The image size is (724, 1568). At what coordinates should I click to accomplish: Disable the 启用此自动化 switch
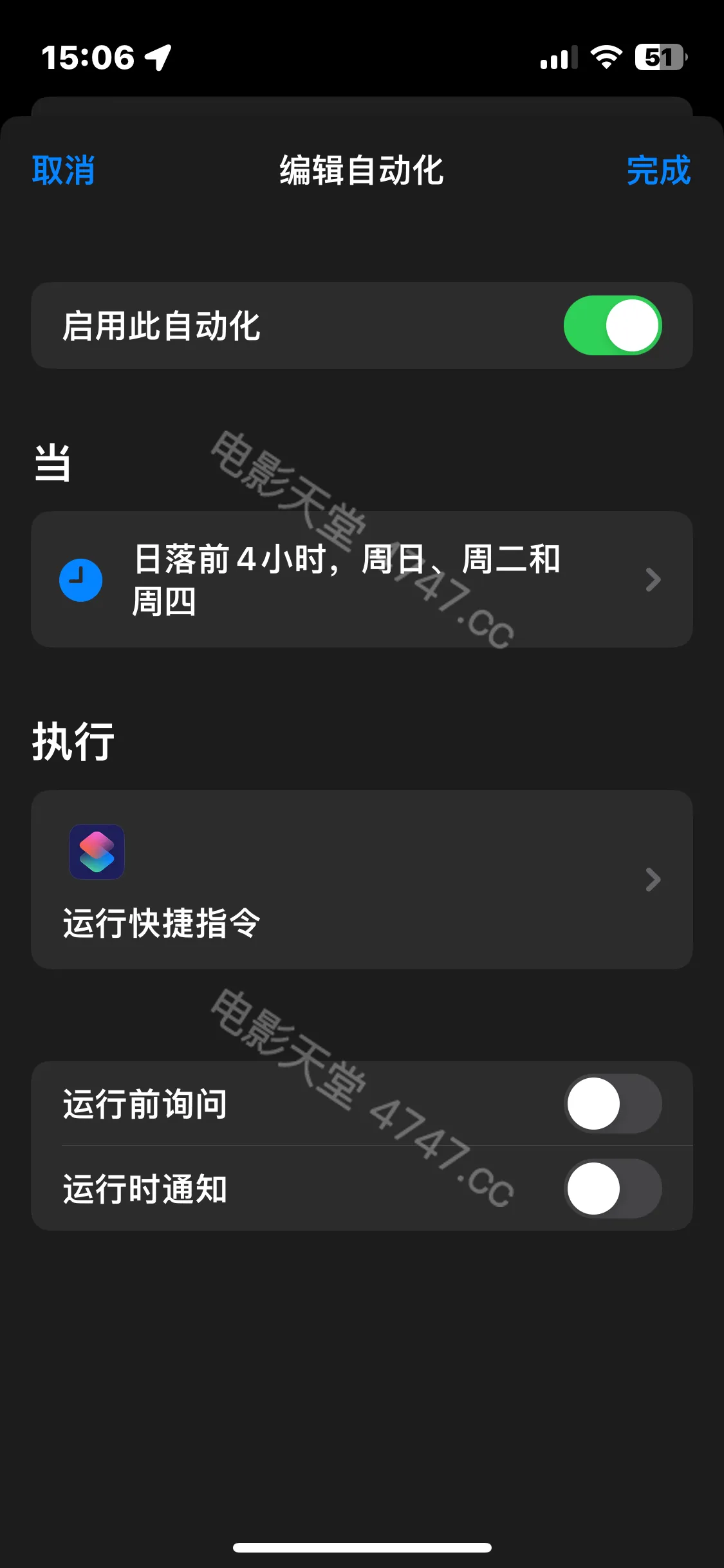click(x=612, y=326)
